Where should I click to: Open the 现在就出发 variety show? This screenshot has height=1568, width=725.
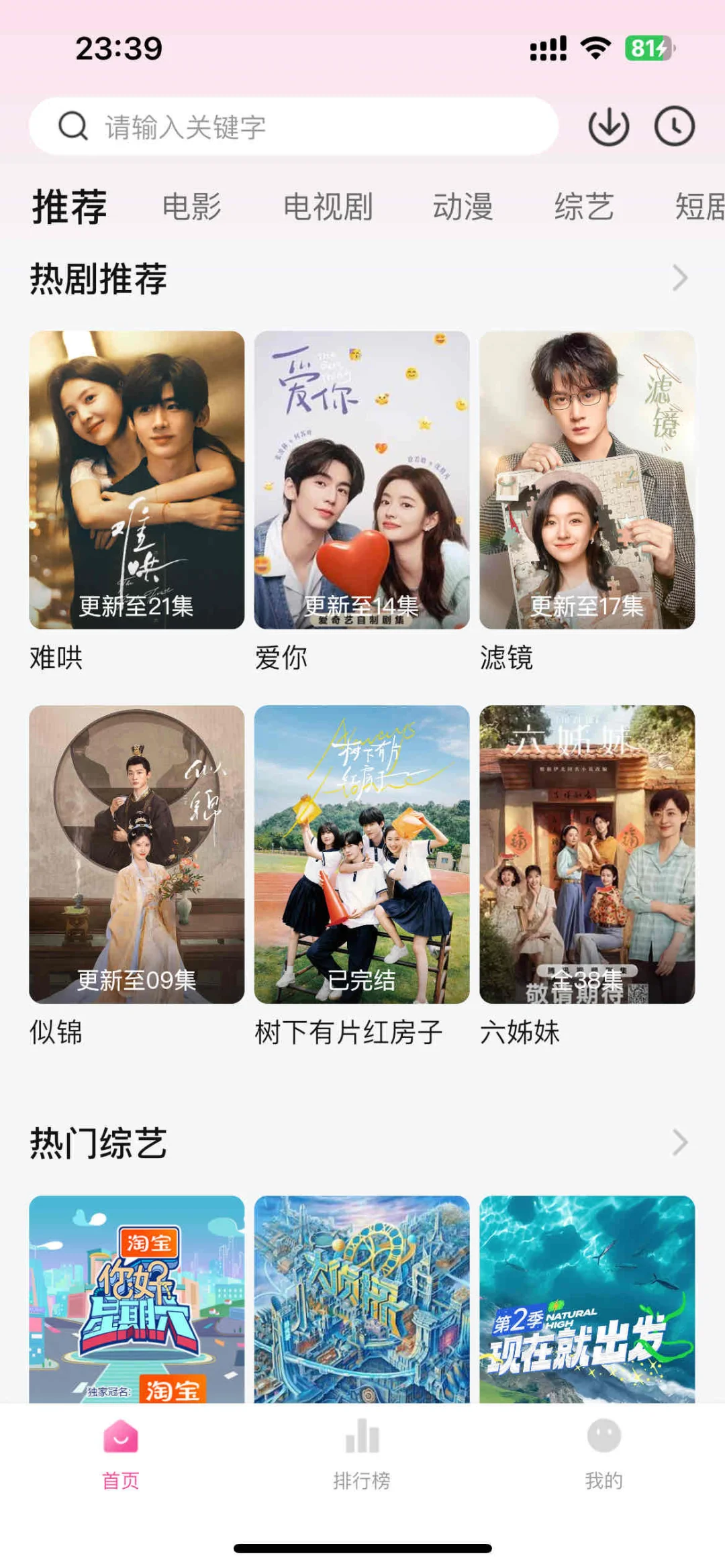(587, 1298)
